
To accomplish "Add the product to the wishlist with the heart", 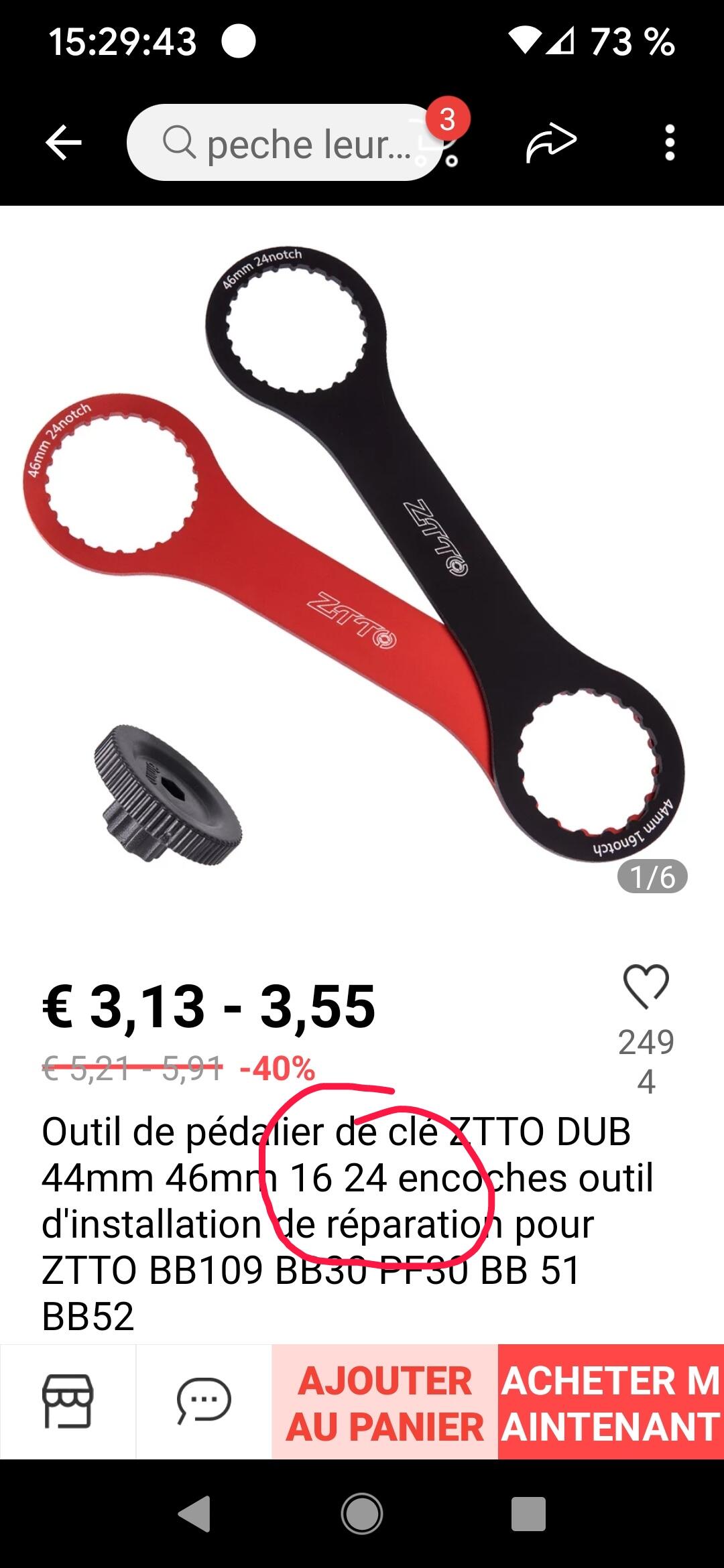I will click(646, 987).
